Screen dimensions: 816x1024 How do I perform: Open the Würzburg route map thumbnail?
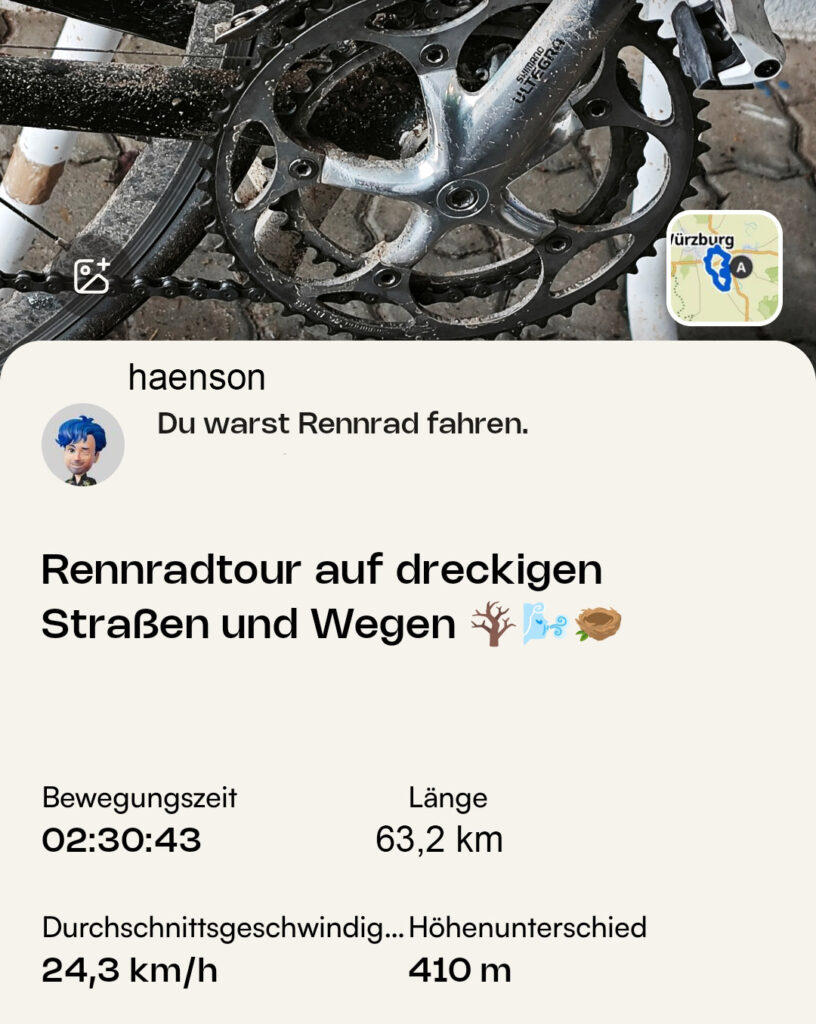pyautogui.click(x=724, y=268)
